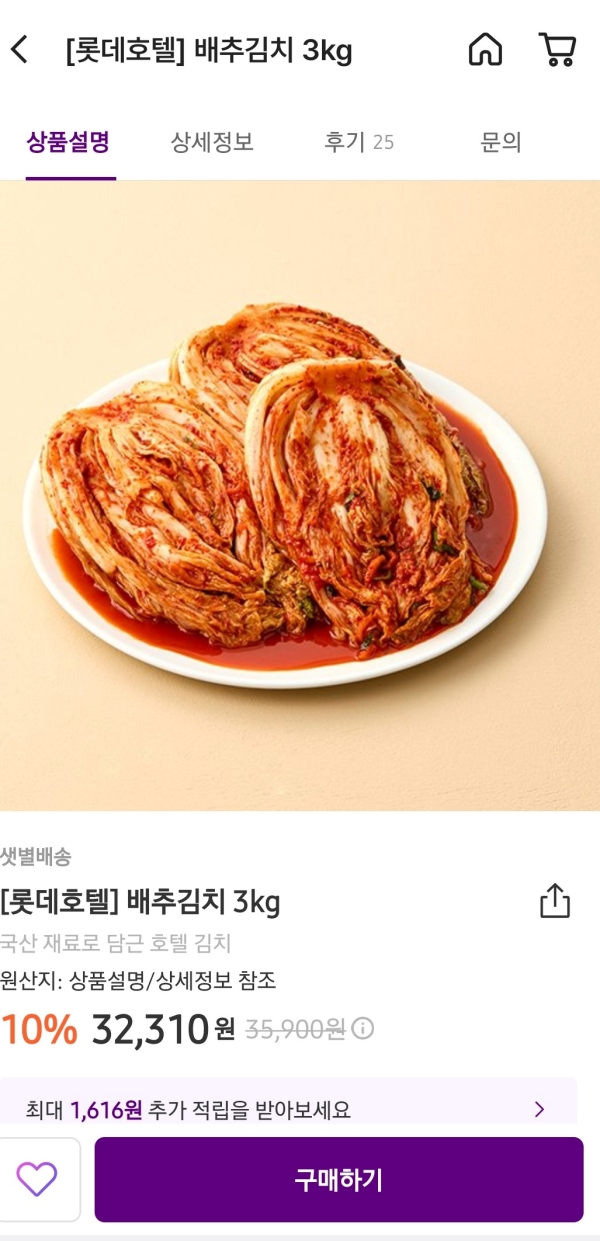Open the price info icon beside 35,900원
Screen dimensions: 600x1241
coord(363,1028)
